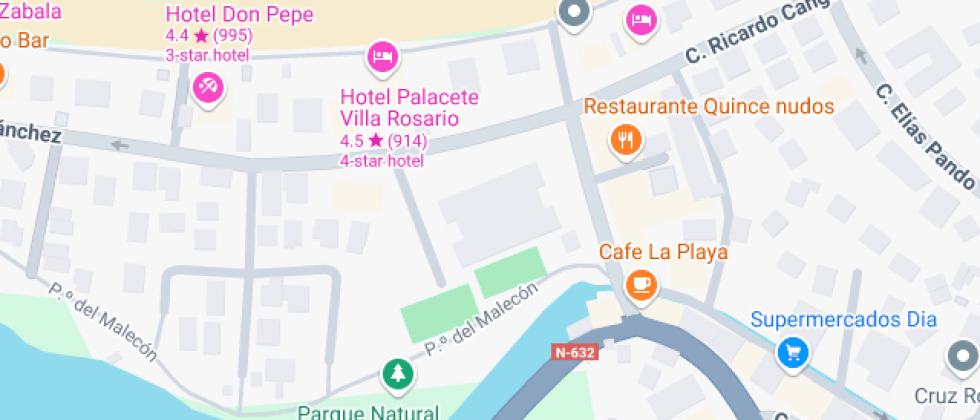Select the Restaurante Quince nudos marker
The image size is (980, 420).
[x=627, y=139]
